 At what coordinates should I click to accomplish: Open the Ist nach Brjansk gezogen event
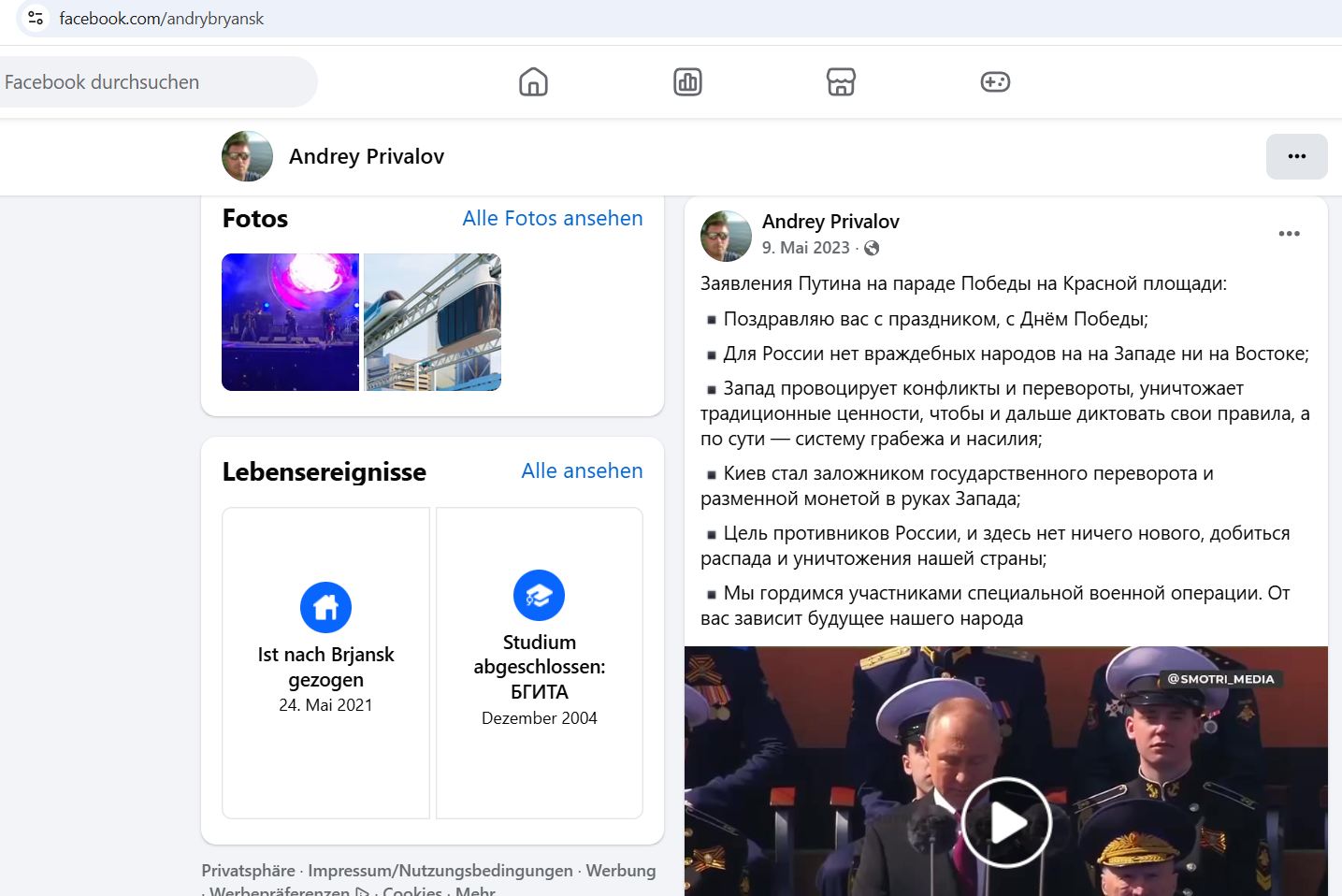pos(325,662)
